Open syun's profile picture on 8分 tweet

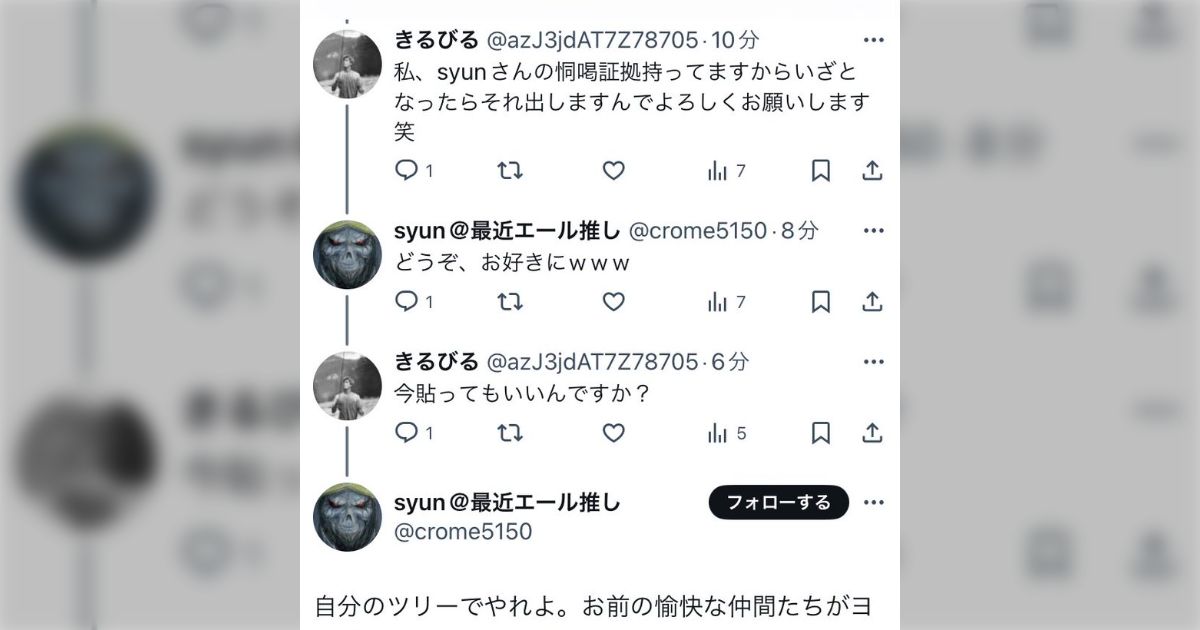coord(347,255)
